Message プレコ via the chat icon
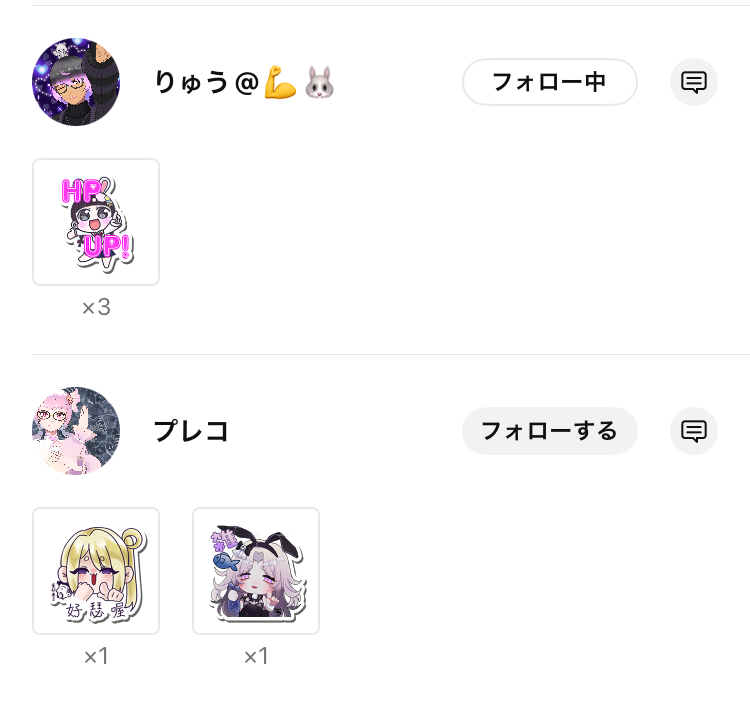This screenshot has height=702, width=750. point(694,431)
